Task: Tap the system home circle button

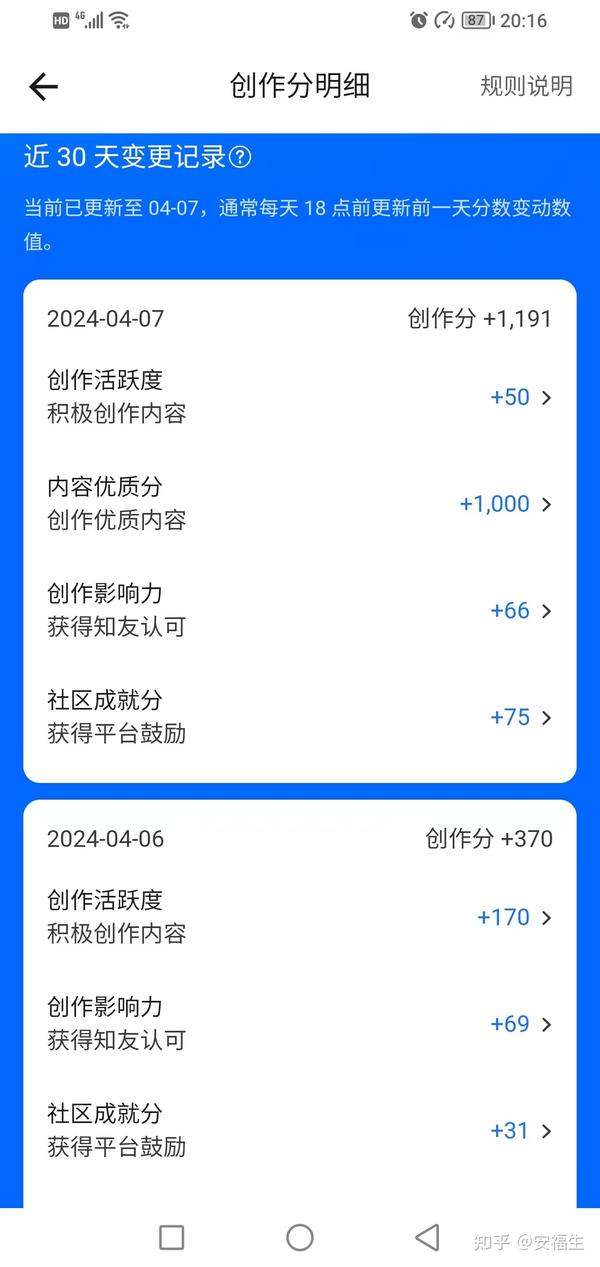Action: pyautogui.click(x=300, y=1237)
